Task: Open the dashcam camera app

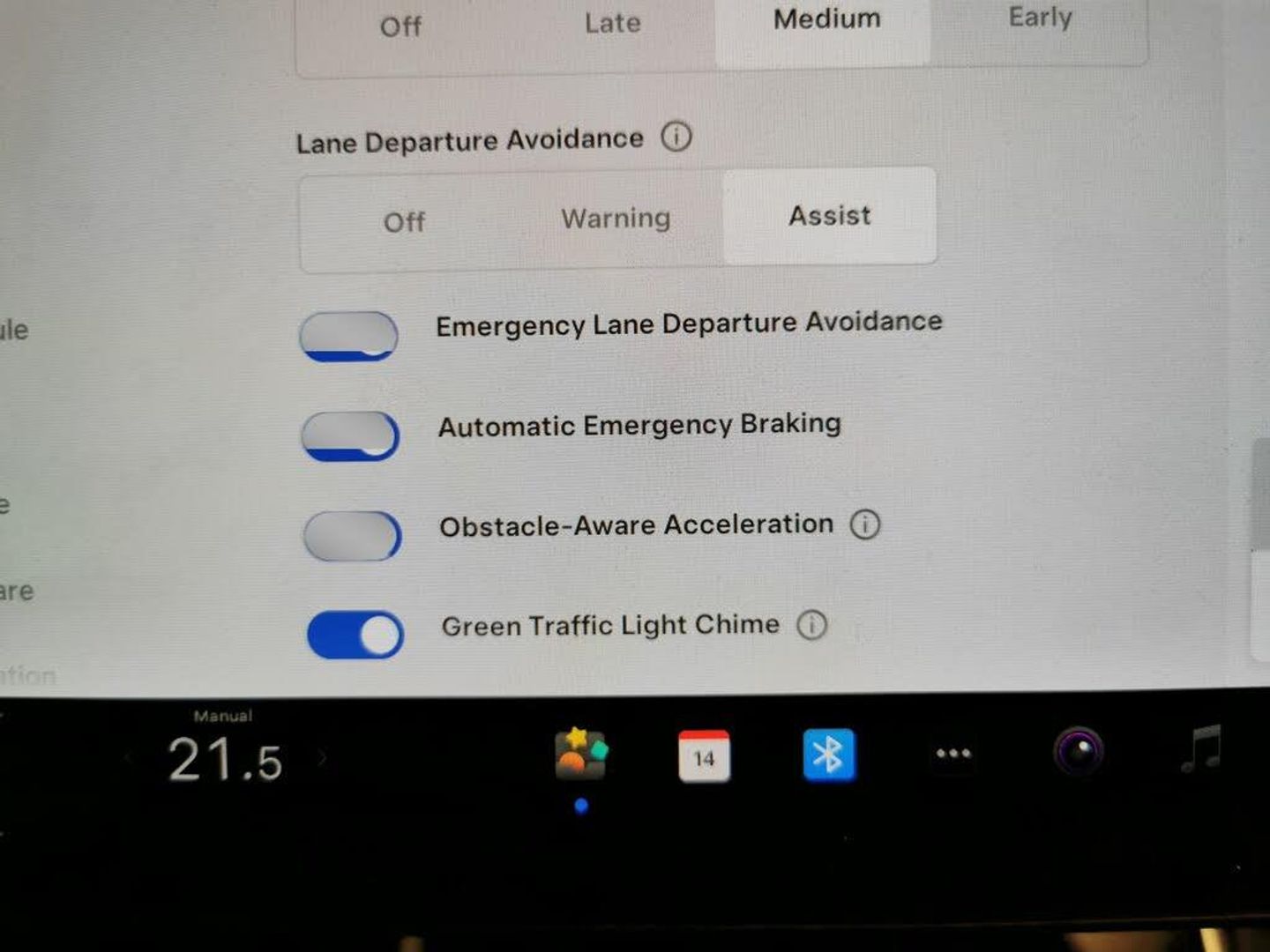Action: point(1078,752)
